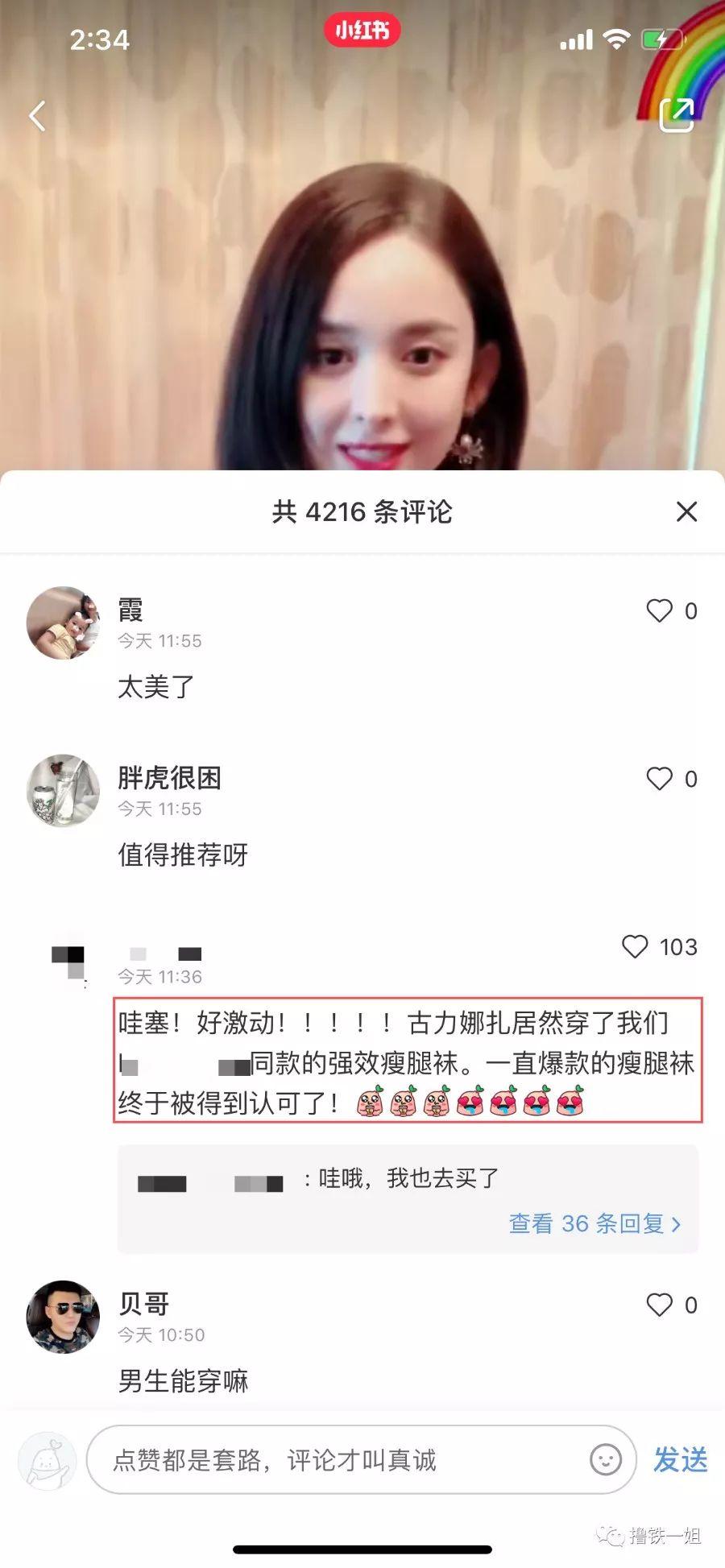Open 贝哥's profile avatar
The width and height of the screenshot is (725, 1568).
click(64, 1317)
